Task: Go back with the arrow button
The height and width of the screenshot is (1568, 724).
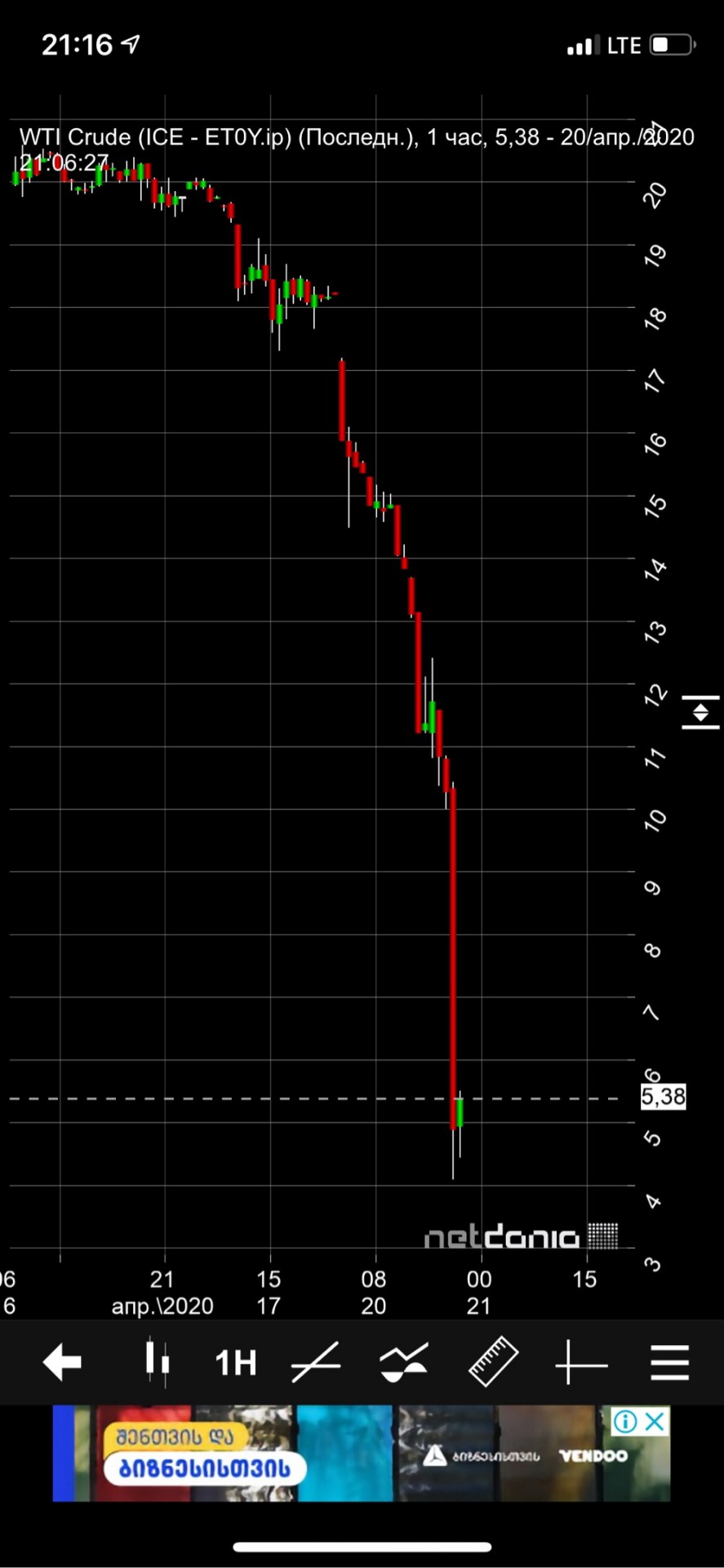Action: (x=62, y=1362)
